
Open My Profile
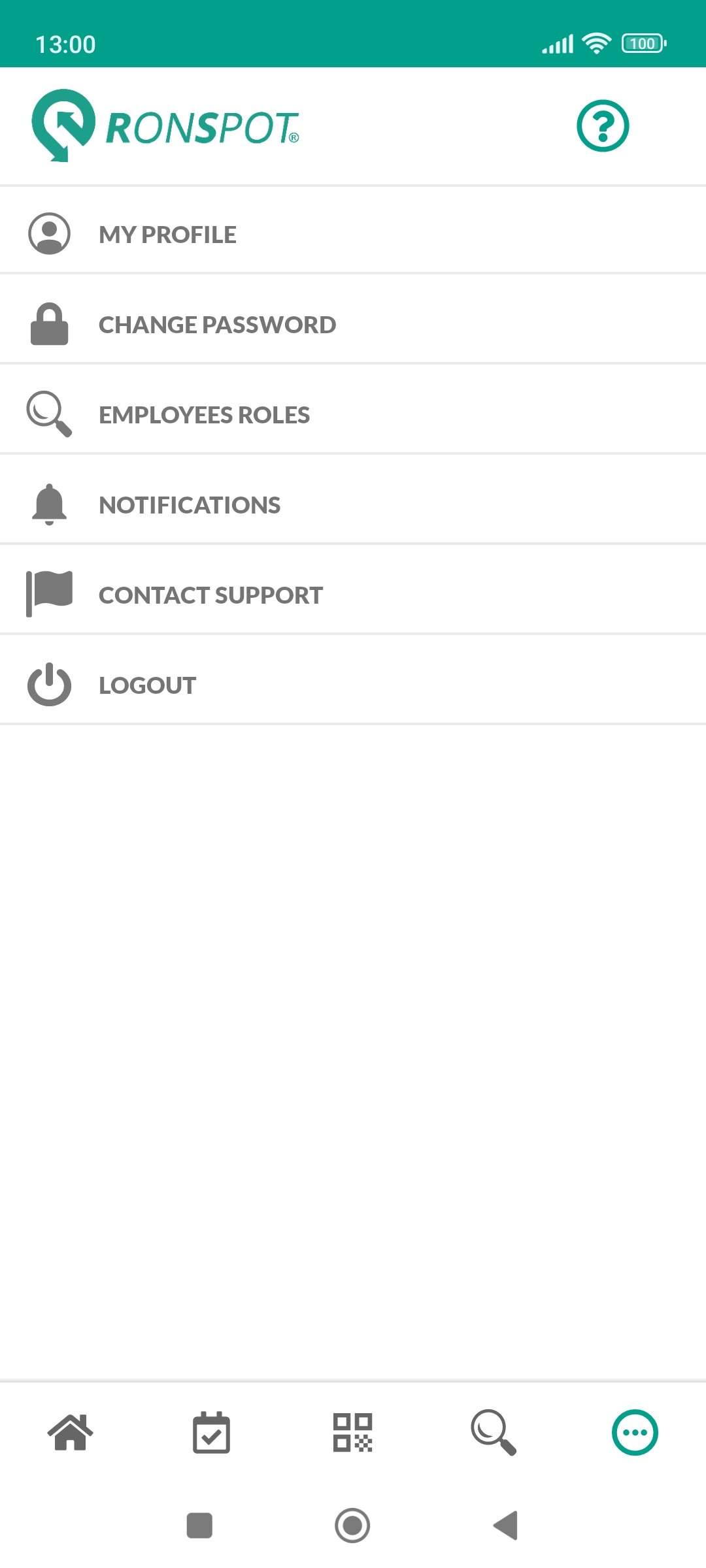point(353,233)
